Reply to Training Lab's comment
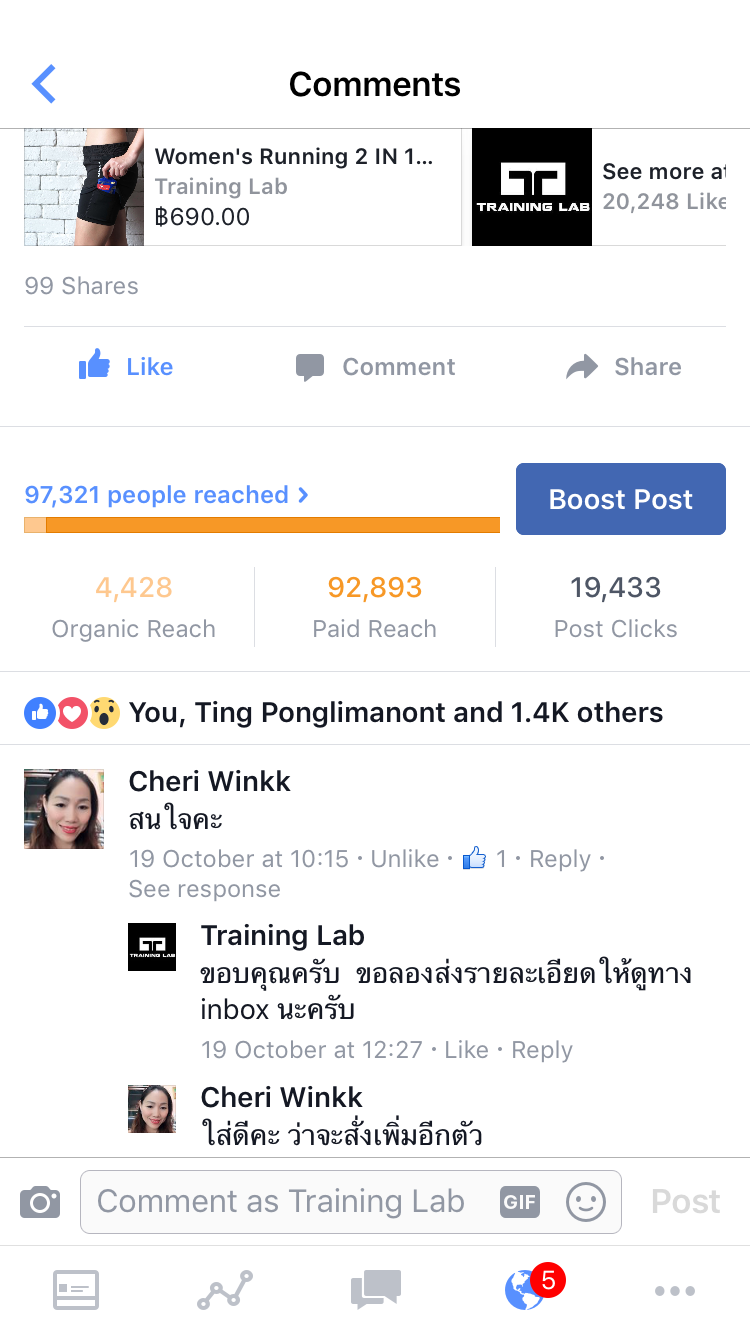The width and height of the screenshot is (750, 1334). [542, 1050]
